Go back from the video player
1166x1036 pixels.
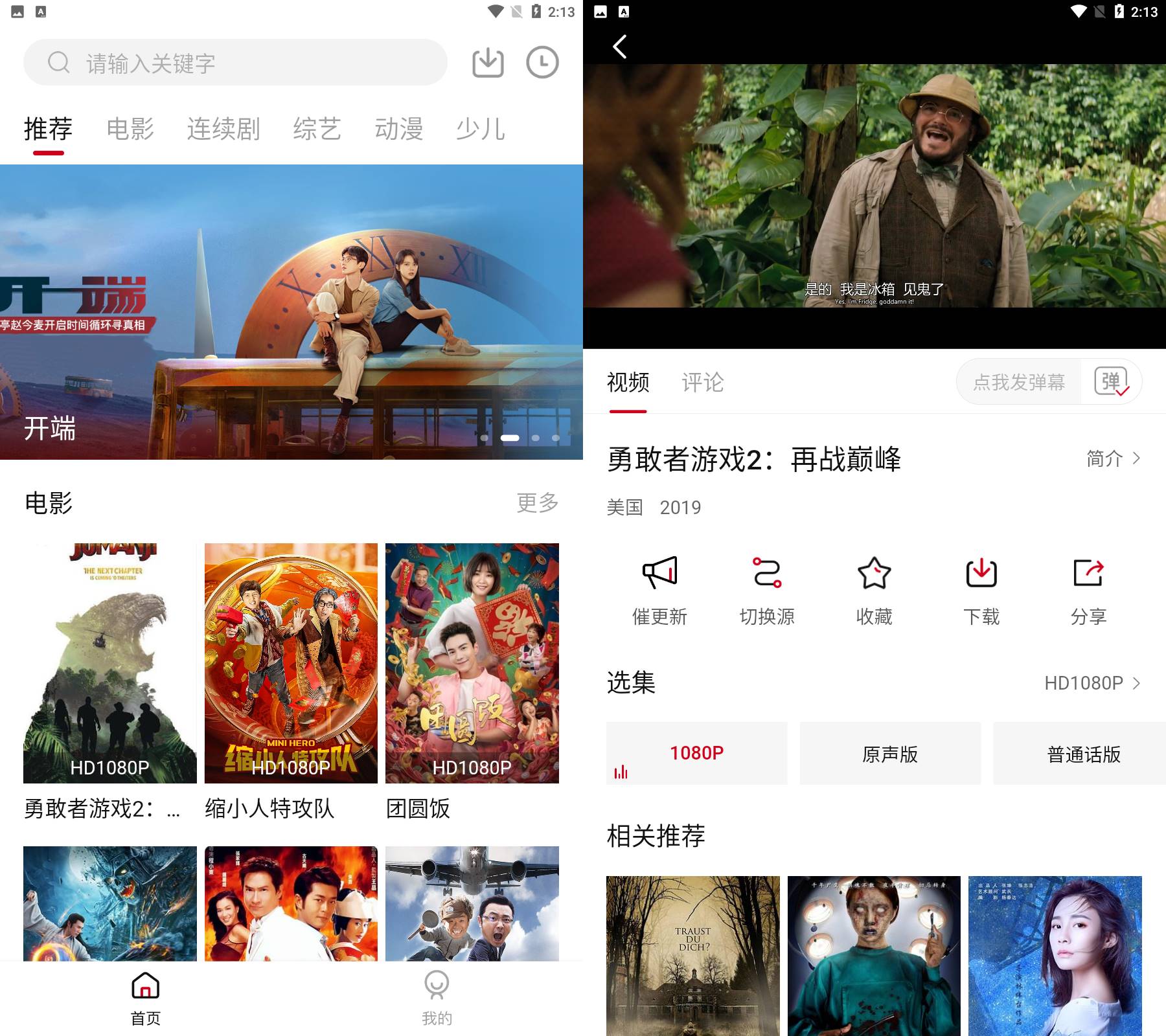(620, 47)
